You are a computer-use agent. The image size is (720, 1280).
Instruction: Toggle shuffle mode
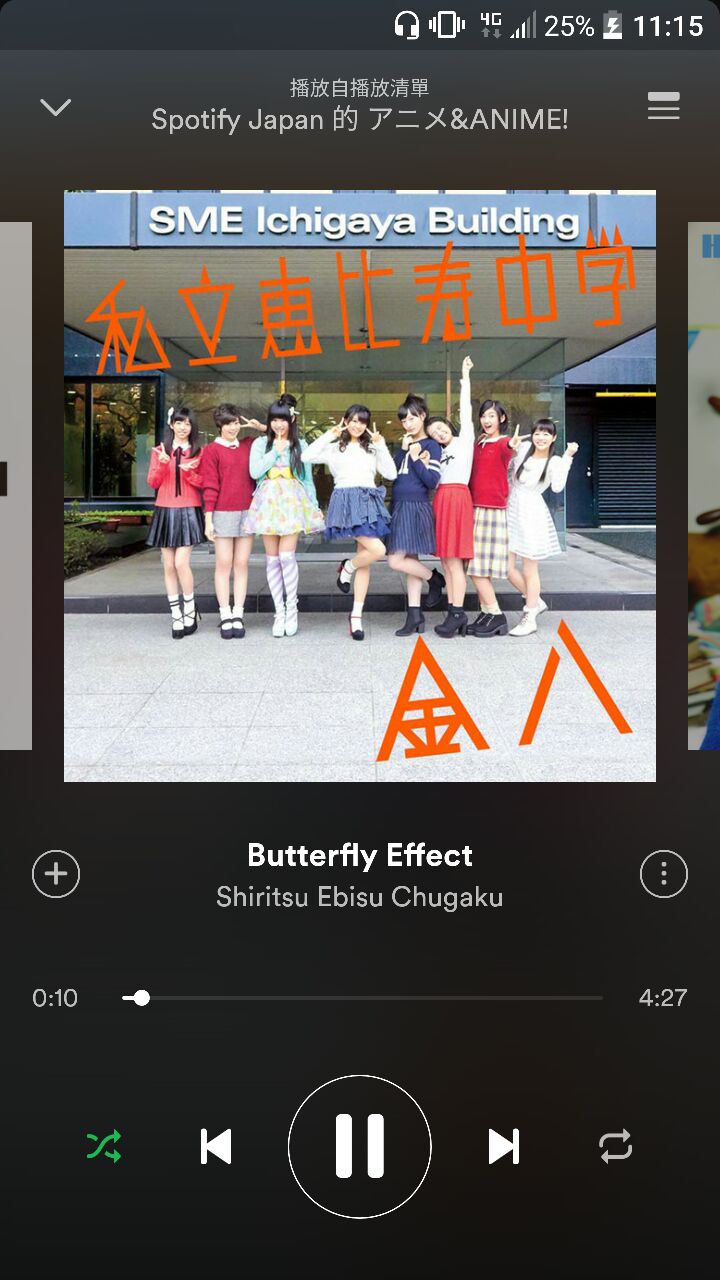[x=104, y=1146]
